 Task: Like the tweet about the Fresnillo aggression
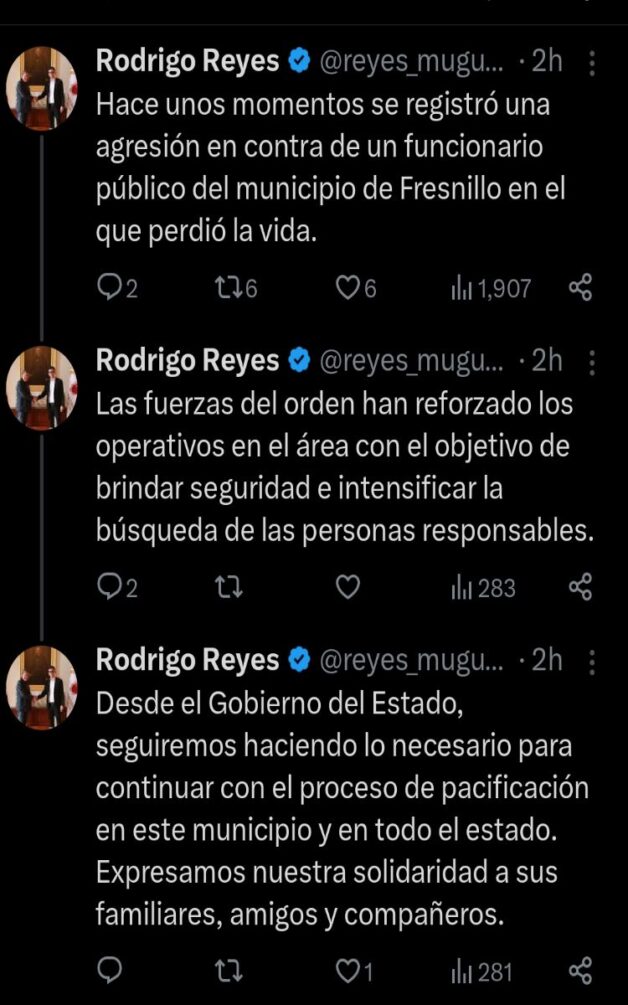[347, 289]
